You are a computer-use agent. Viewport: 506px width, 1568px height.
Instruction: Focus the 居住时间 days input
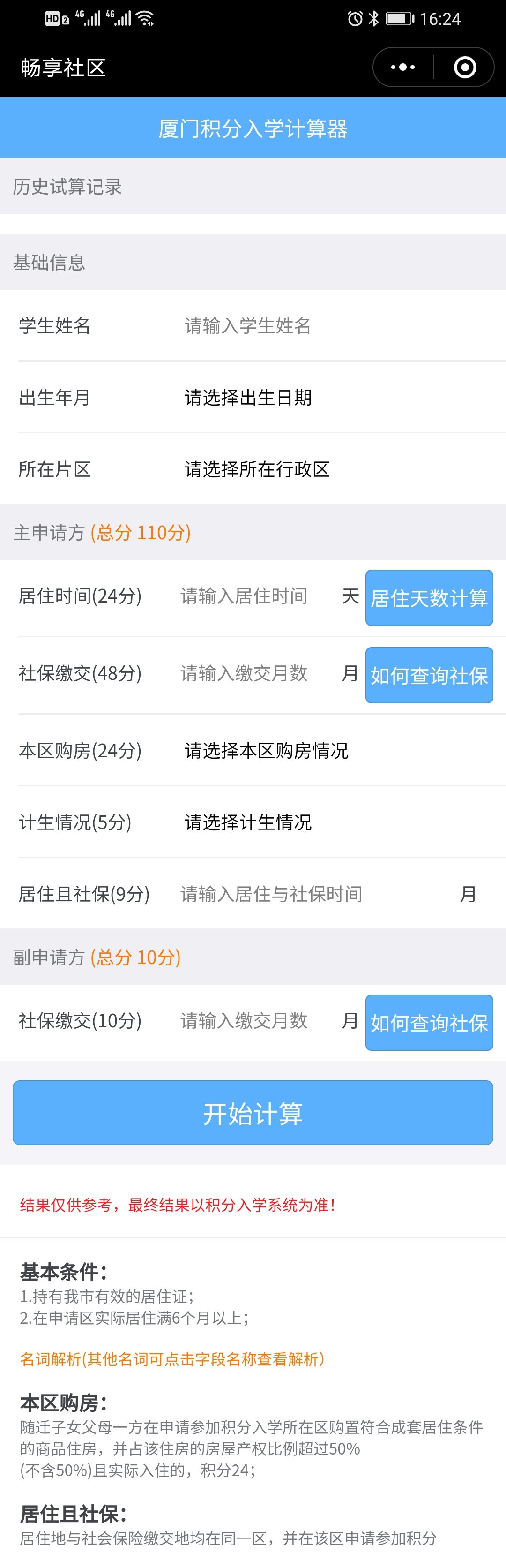click(255, 596)
